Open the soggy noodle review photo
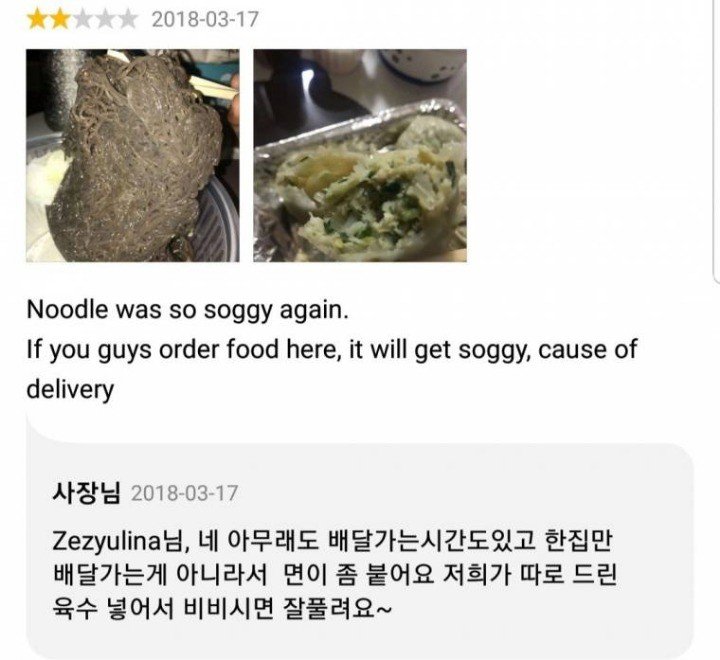This screenshot has height=660, width=720. 132,155
